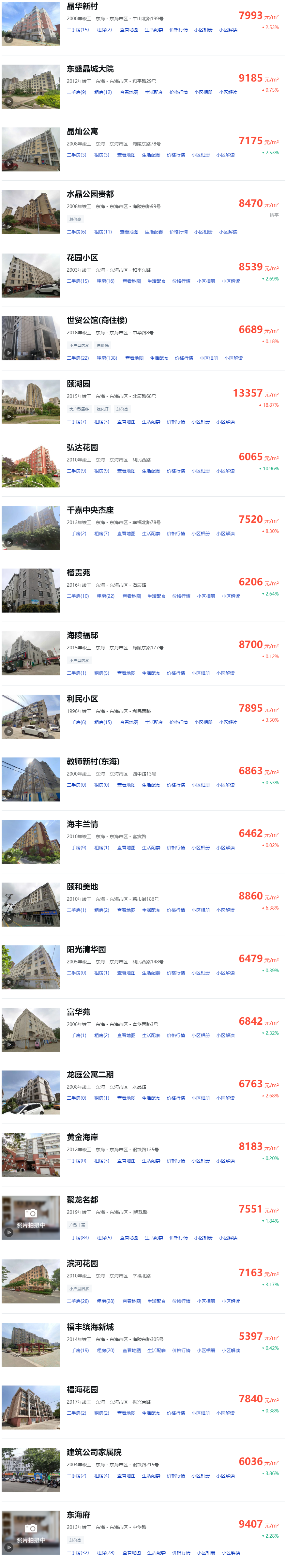Open 价格行情 for 颐湖园
The image size is (286, 1568).
pos(176,422)
